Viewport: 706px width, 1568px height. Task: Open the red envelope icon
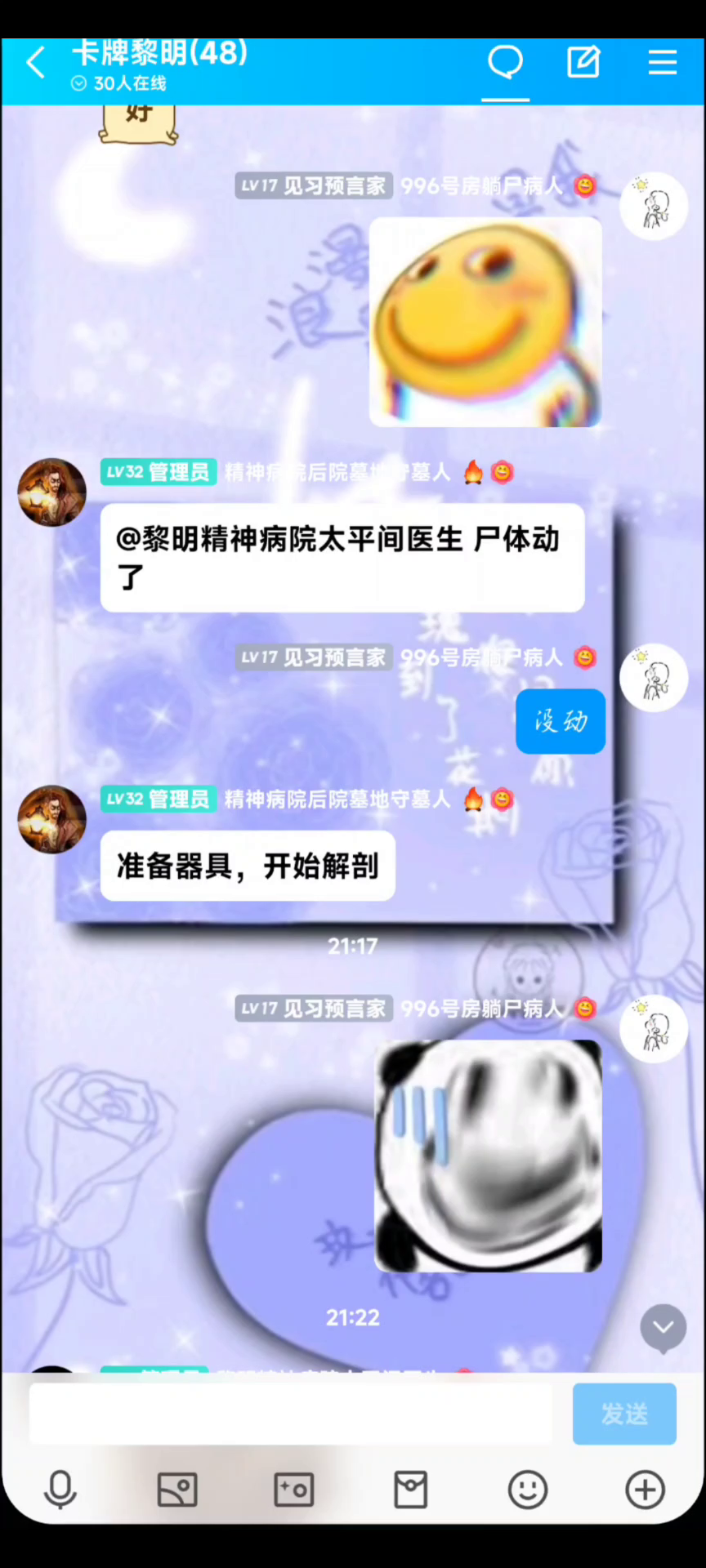point(411,1490)
